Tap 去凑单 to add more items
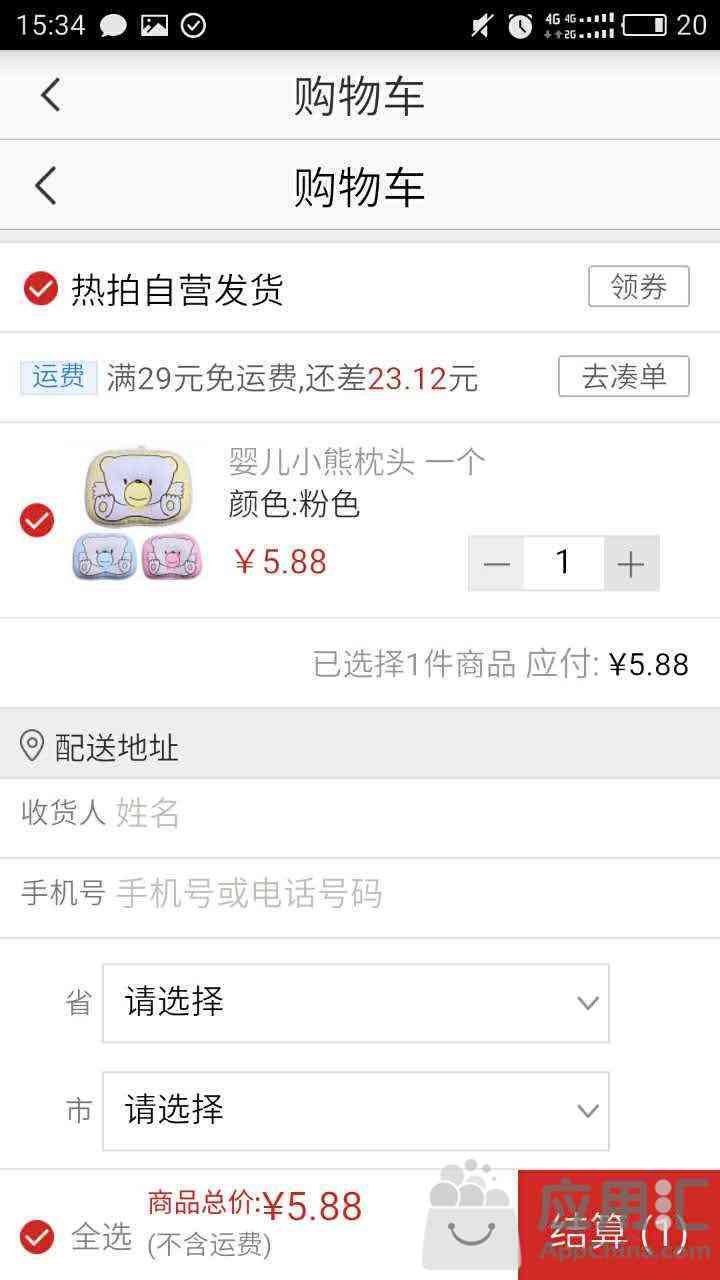Viewport: 720px width, 1280px height. (x=623, y=376)
